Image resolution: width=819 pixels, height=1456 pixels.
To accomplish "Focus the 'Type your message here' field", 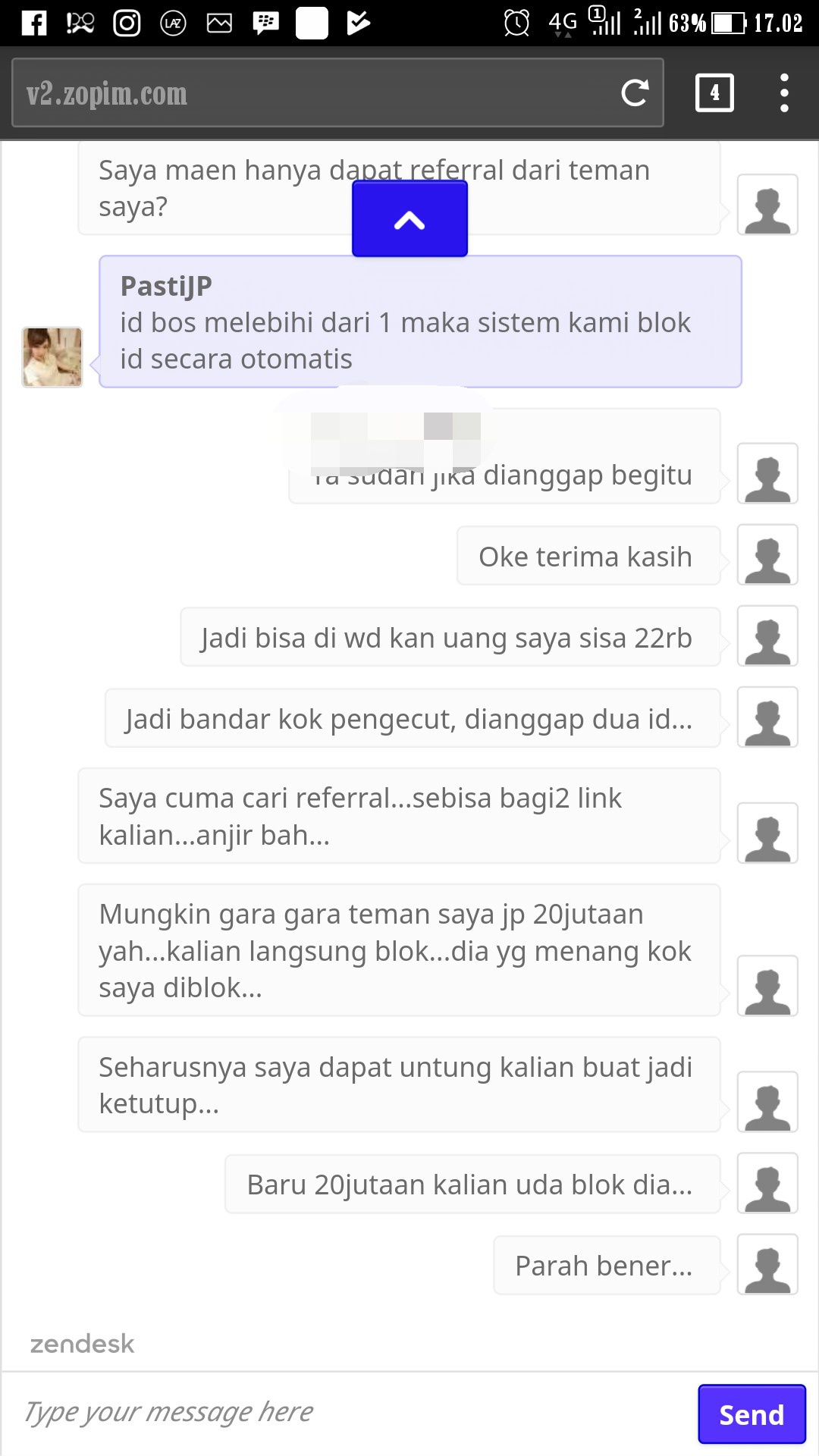I will [x=349, y=1412].
